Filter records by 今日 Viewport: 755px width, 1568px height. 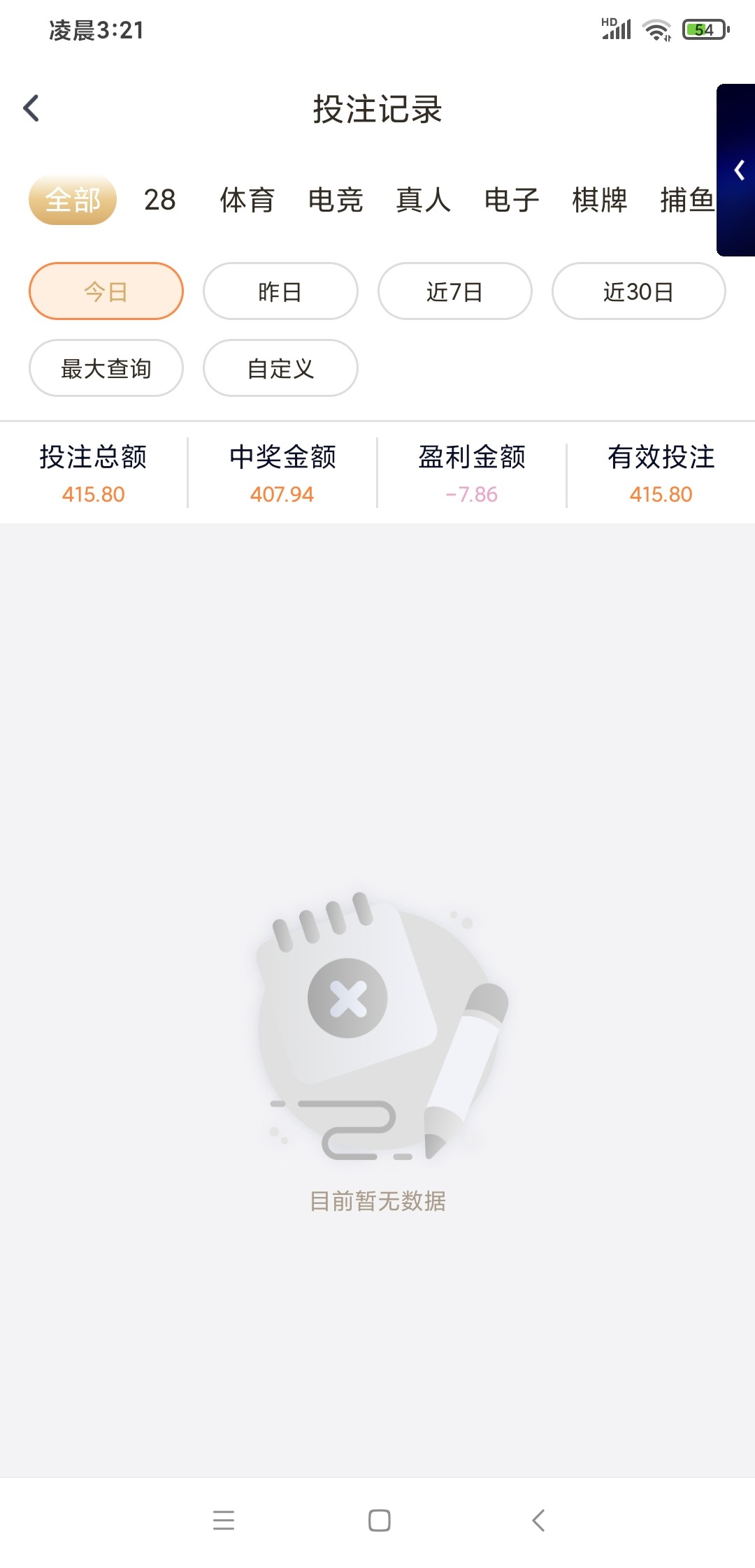[106, 291]
